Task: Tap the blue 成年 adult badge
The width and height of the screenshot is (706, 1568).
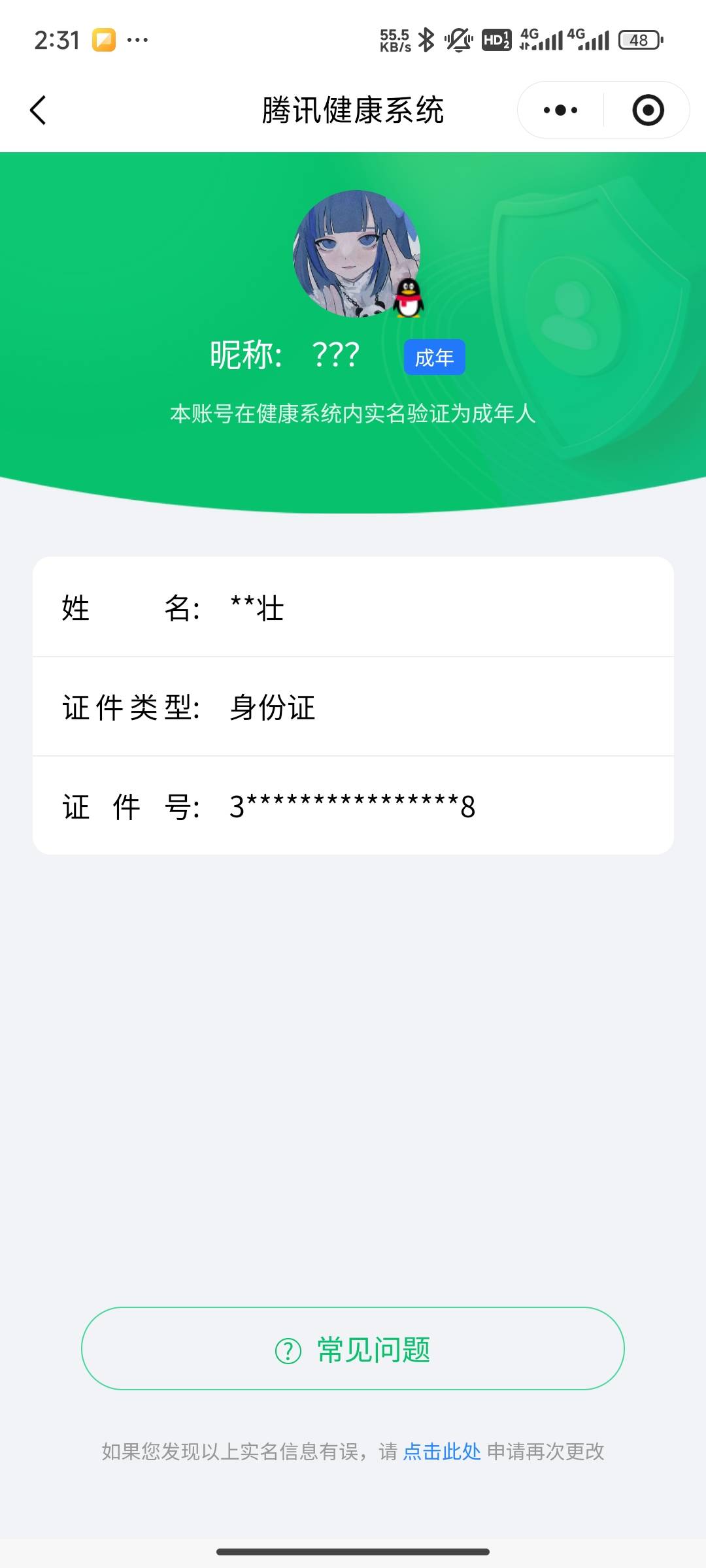Action: [434, 357]
